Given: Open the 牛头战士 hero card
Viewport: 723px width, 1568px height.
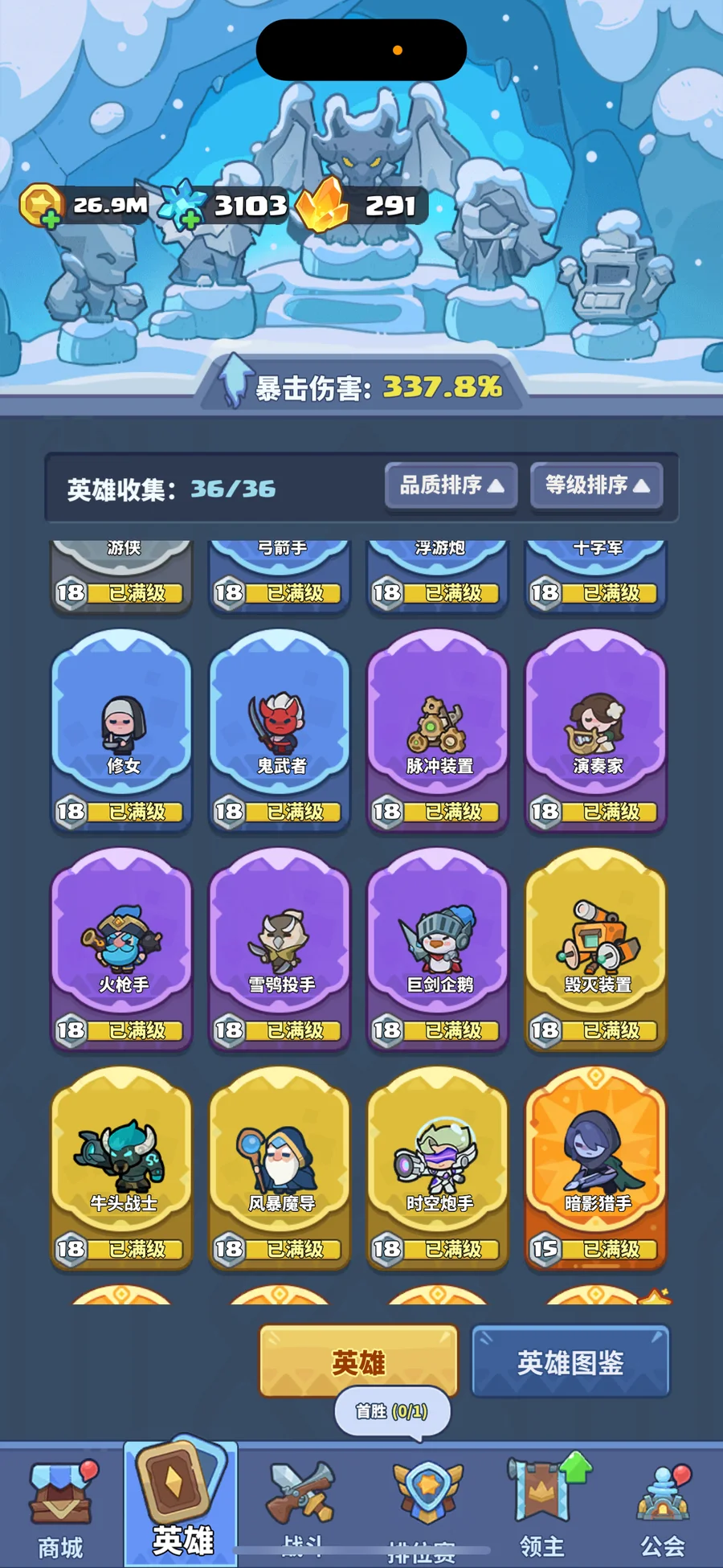Looking at the screenshot, I should 122,1169.
